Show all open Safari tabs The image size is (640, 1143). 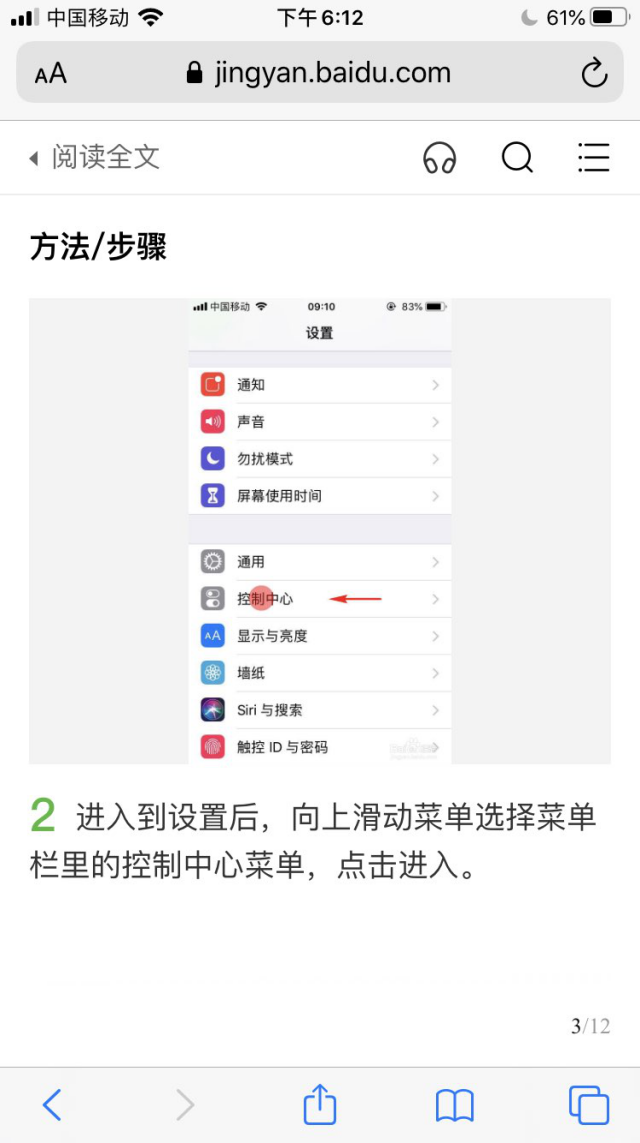pyautogui.click(x=588, y=1105)
